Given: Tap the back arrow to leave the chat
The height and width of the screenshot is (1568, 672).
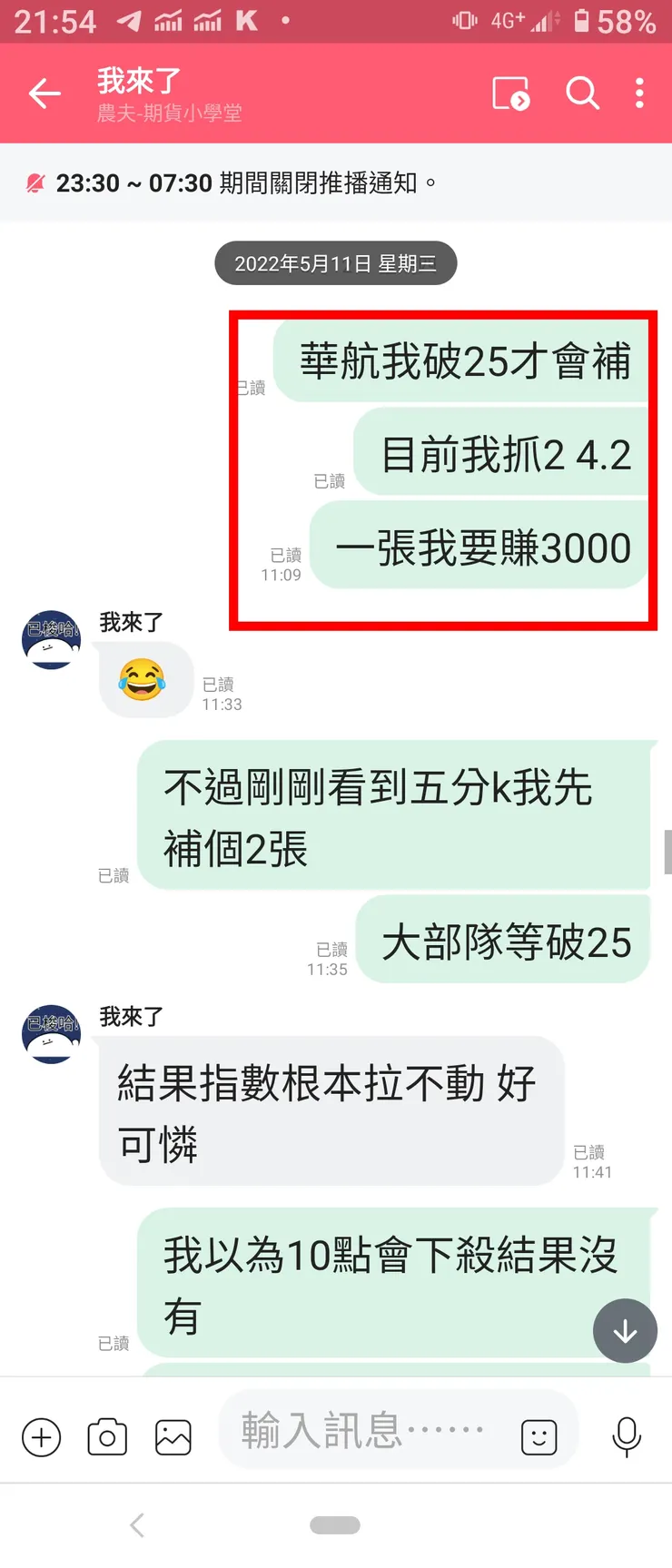Looking at the screenshot, I should point(44,94).
